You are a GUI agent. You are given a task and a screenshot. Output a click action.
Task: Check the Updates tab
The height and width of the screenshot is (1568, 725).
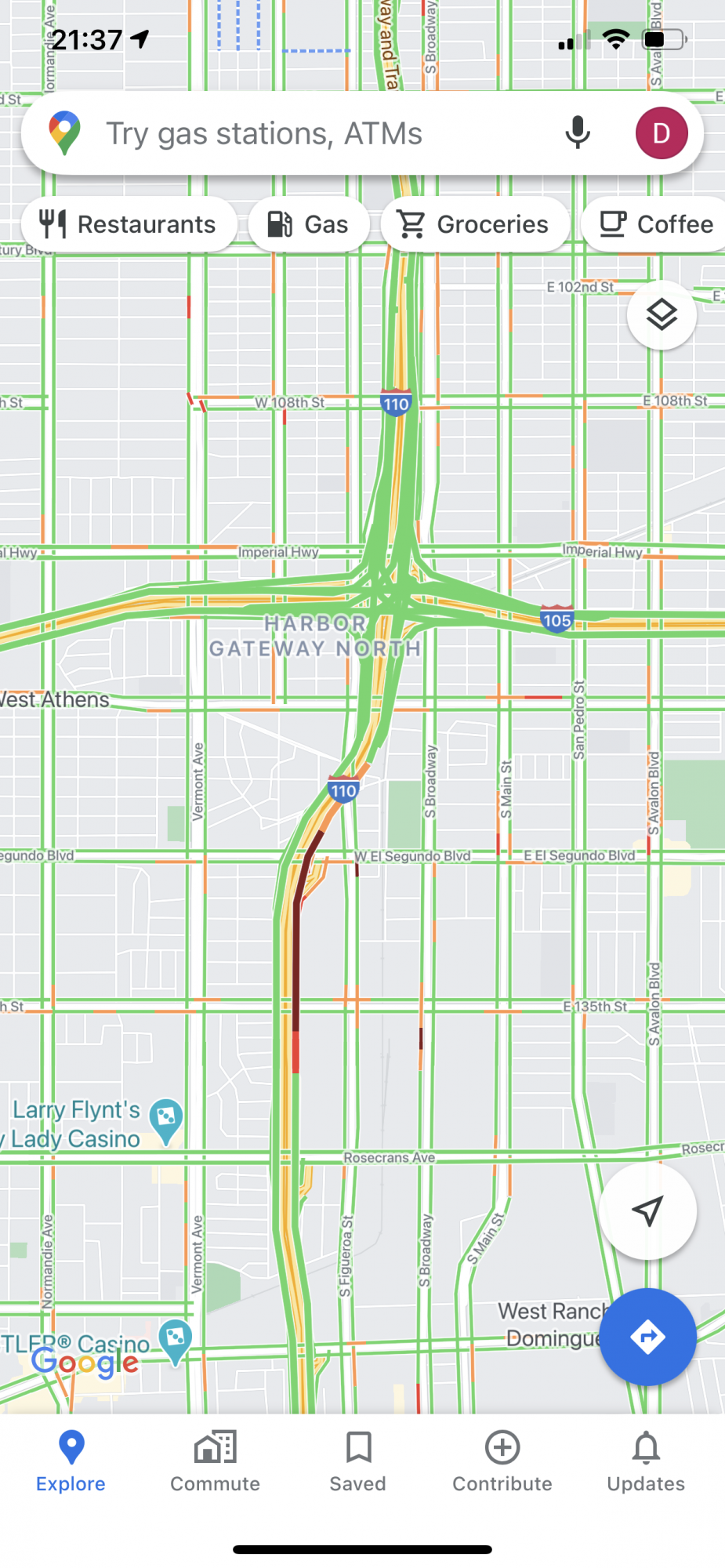pos(646,1461)
